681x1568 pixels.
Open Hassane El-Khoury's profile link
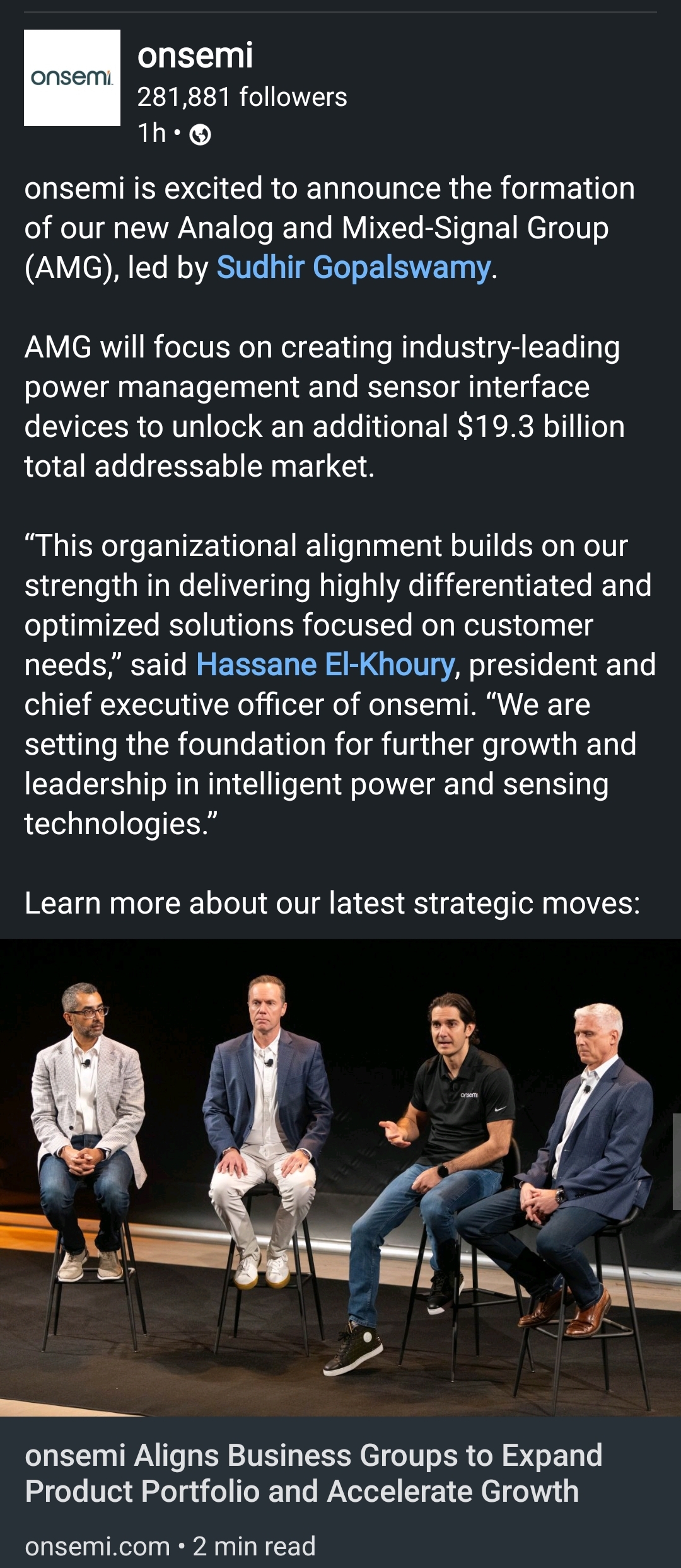click(x=325, y=665)
